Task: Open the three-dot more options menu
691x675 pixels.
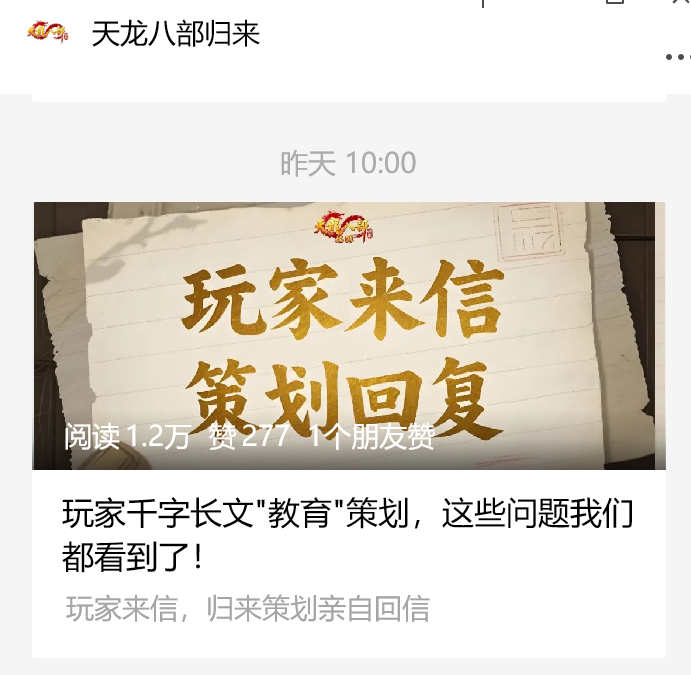Action: pyautogui.click(x=677, y=57)
